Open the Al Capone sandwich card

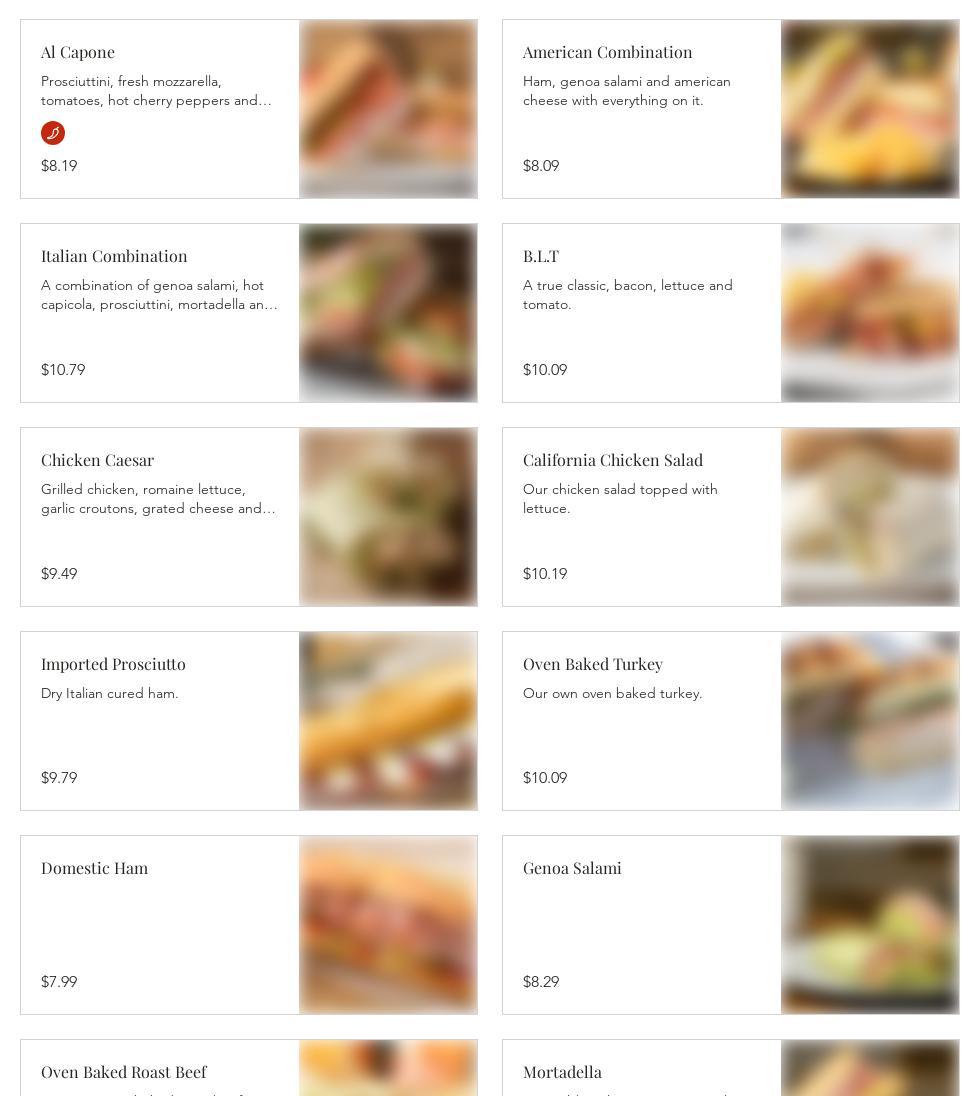tap(78, 52)
